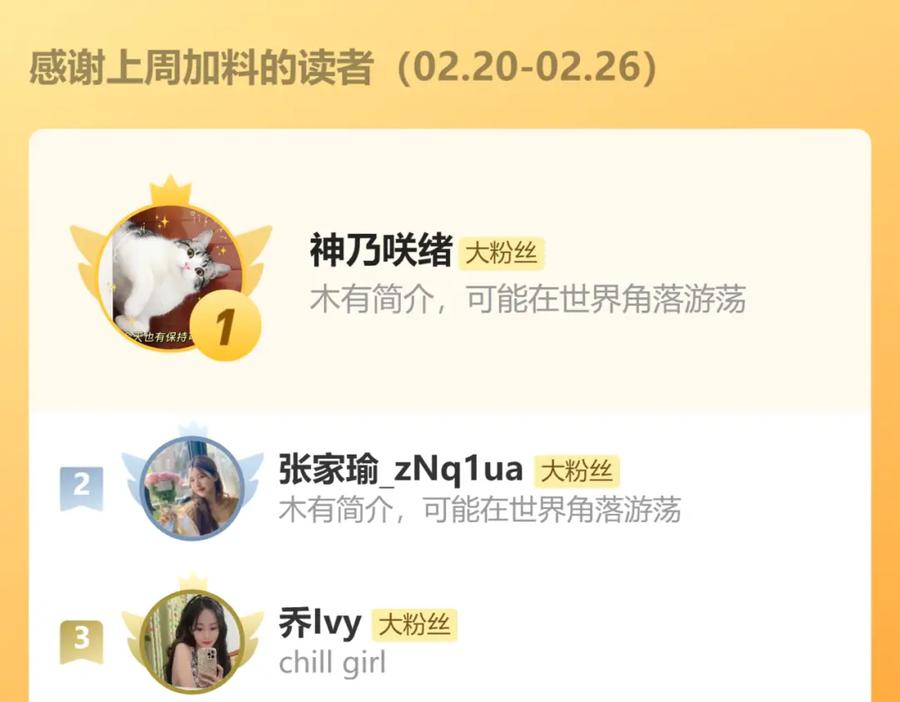Image resolution: width=900 pixels, height=702 pixels.
Task: Select the third-ranked reader 乔Ivy
Action: click(320, 624)
